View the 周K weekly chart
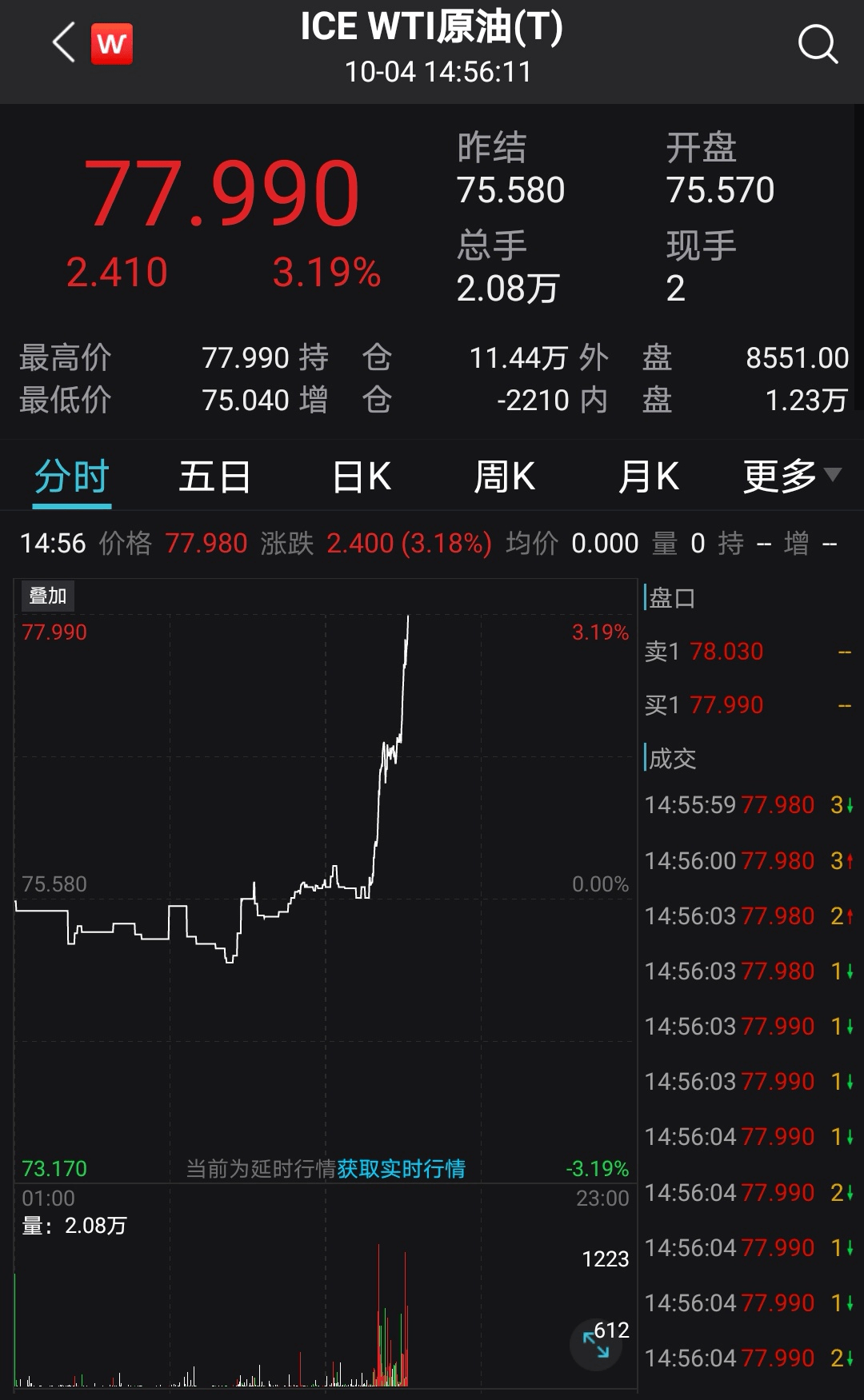The width and height of the screenshot is (864, 1400). pyautogui.click(x=504, y=475)
